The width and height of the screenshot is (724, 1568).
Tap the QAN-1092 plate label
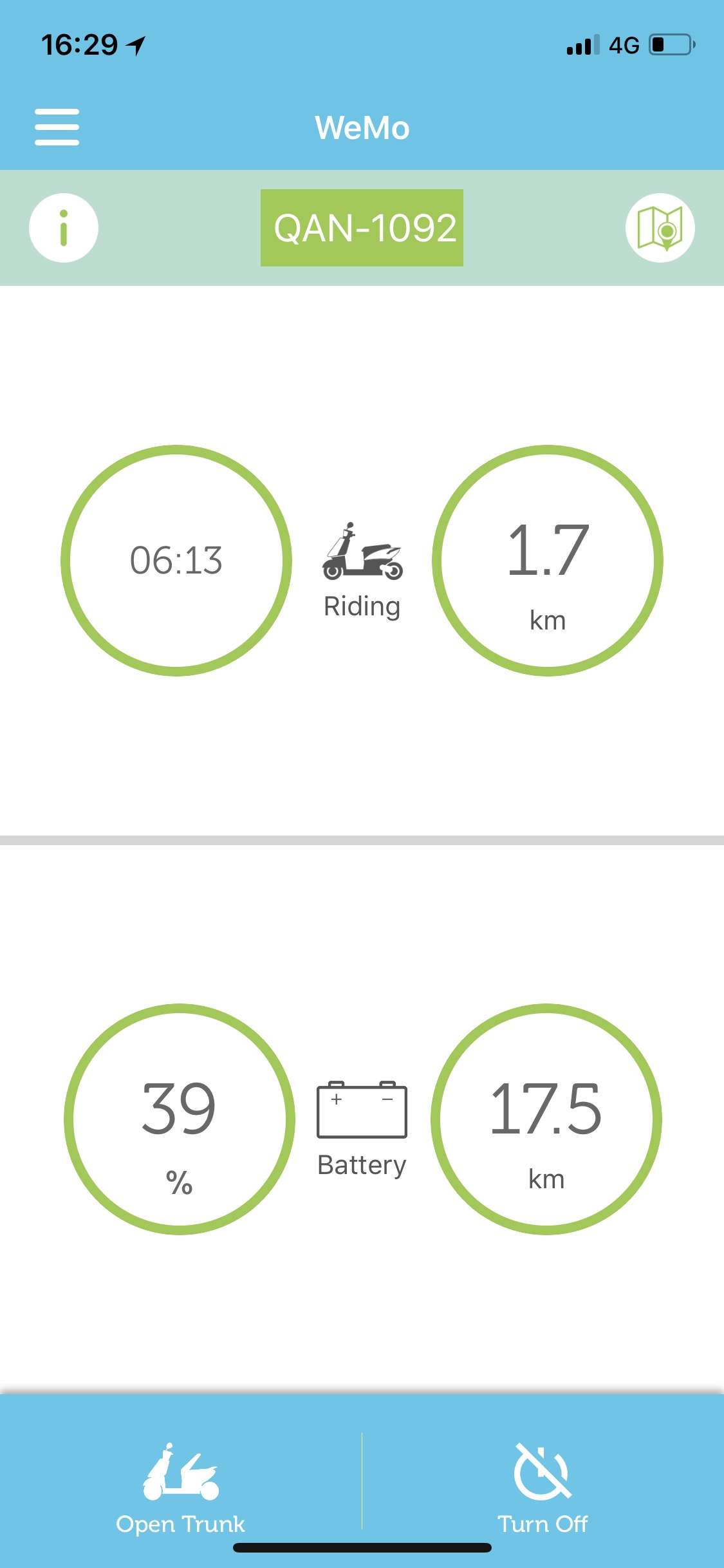[x=362, y=228]
